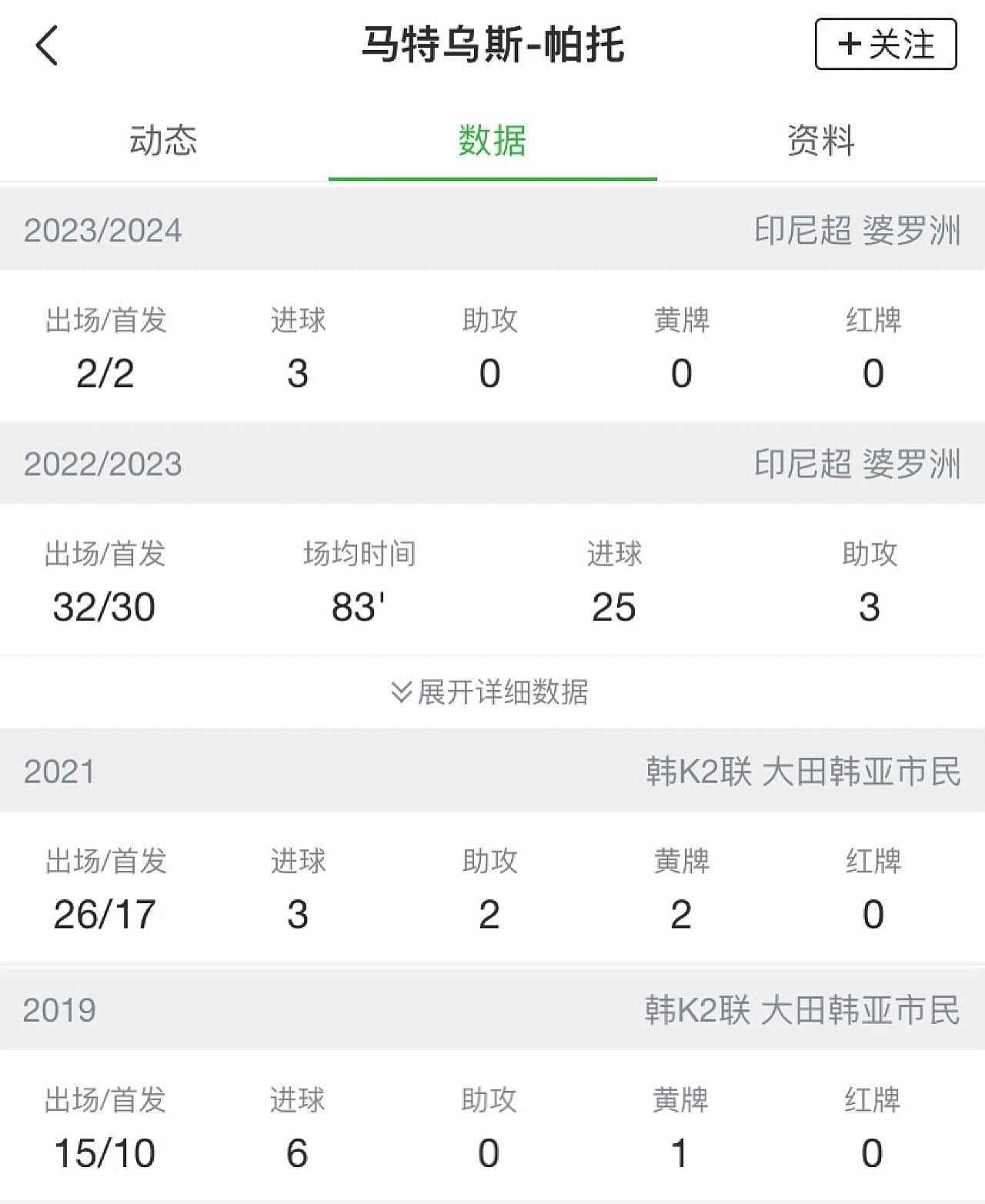Tap the +关注 follow button

[x=885, y=45]
